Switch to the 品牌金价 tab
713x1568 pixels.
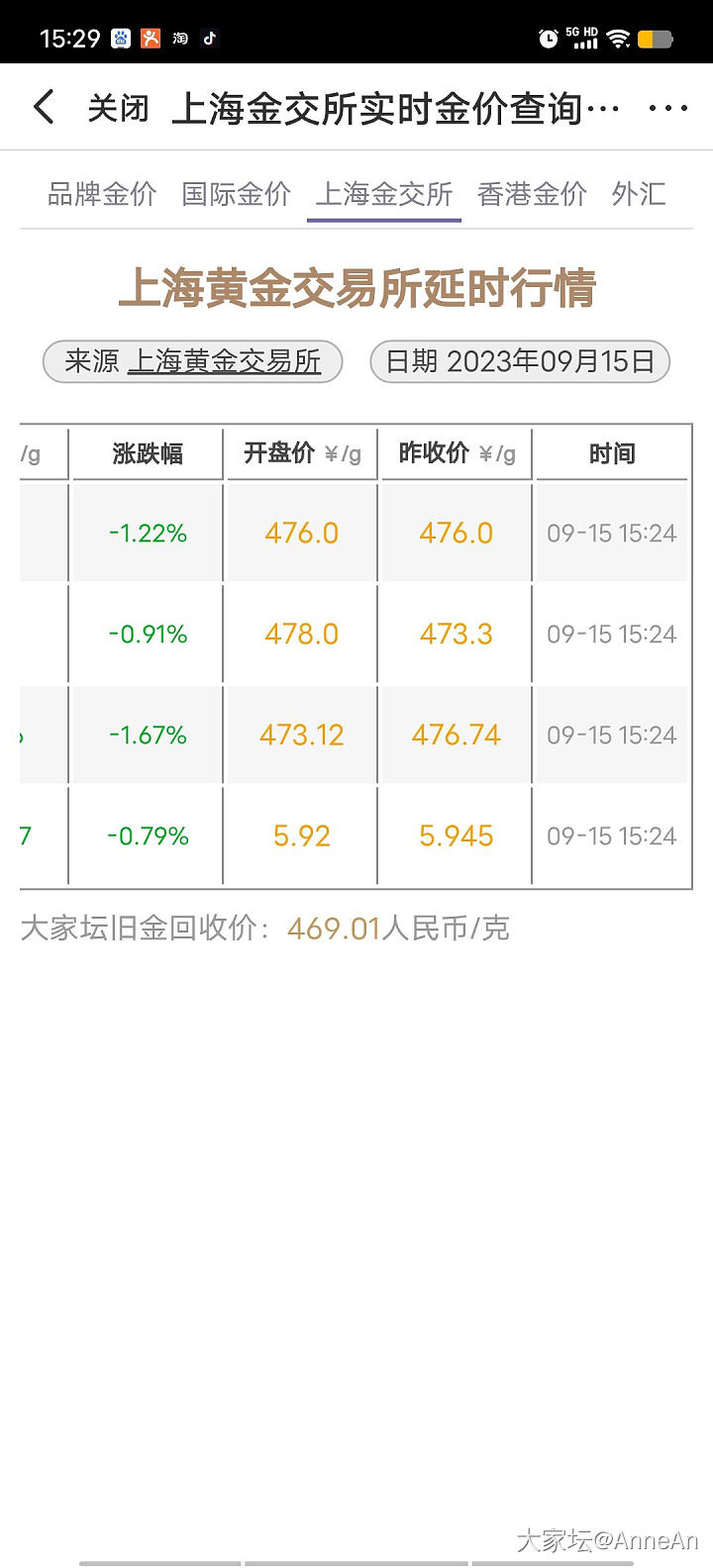(102, 194)
